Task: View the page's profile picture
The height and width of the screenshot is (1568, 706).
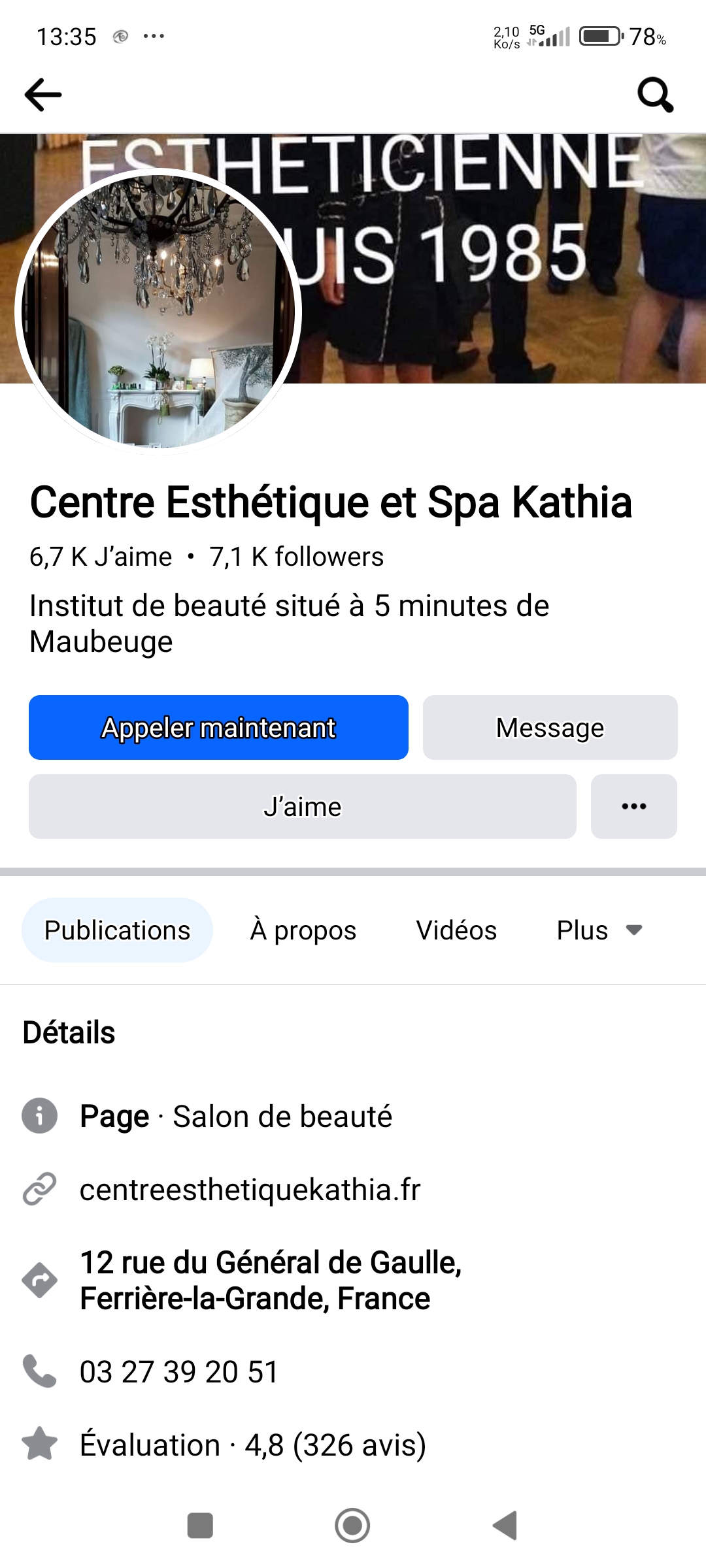Action: 158,311
